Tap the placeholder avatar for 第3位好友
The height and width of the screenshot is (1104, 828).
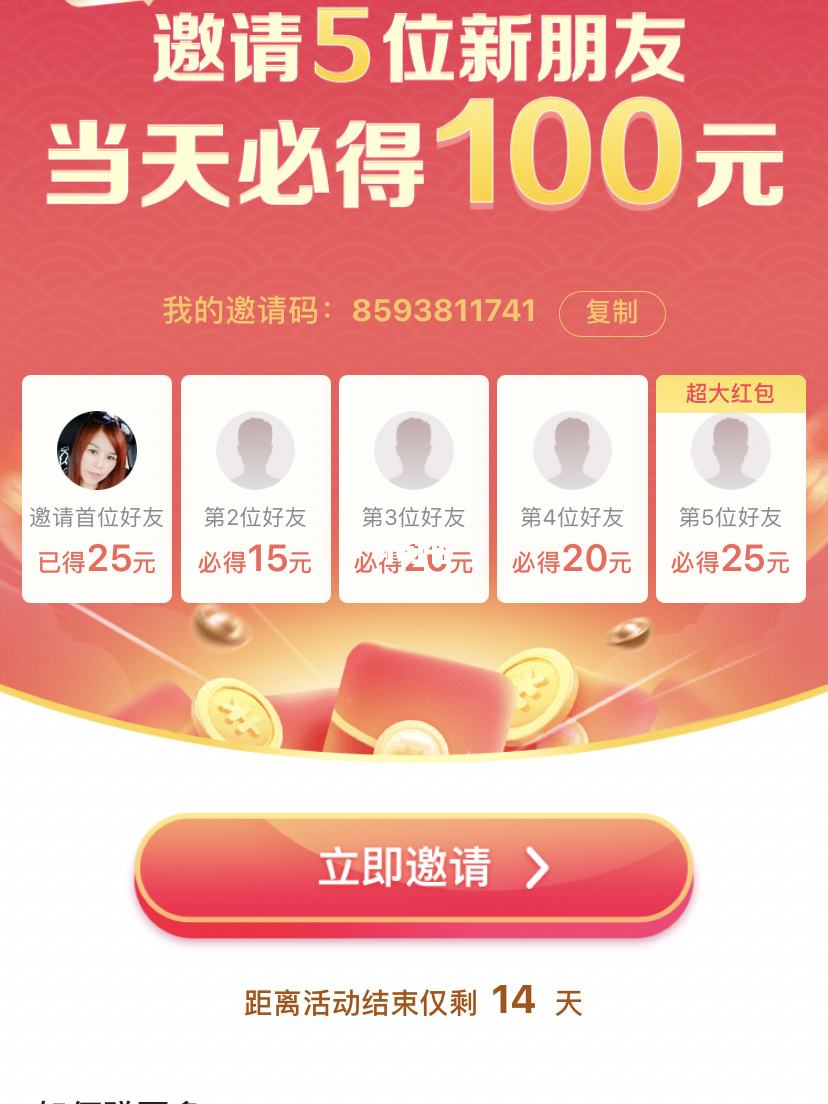click(414, 450)
